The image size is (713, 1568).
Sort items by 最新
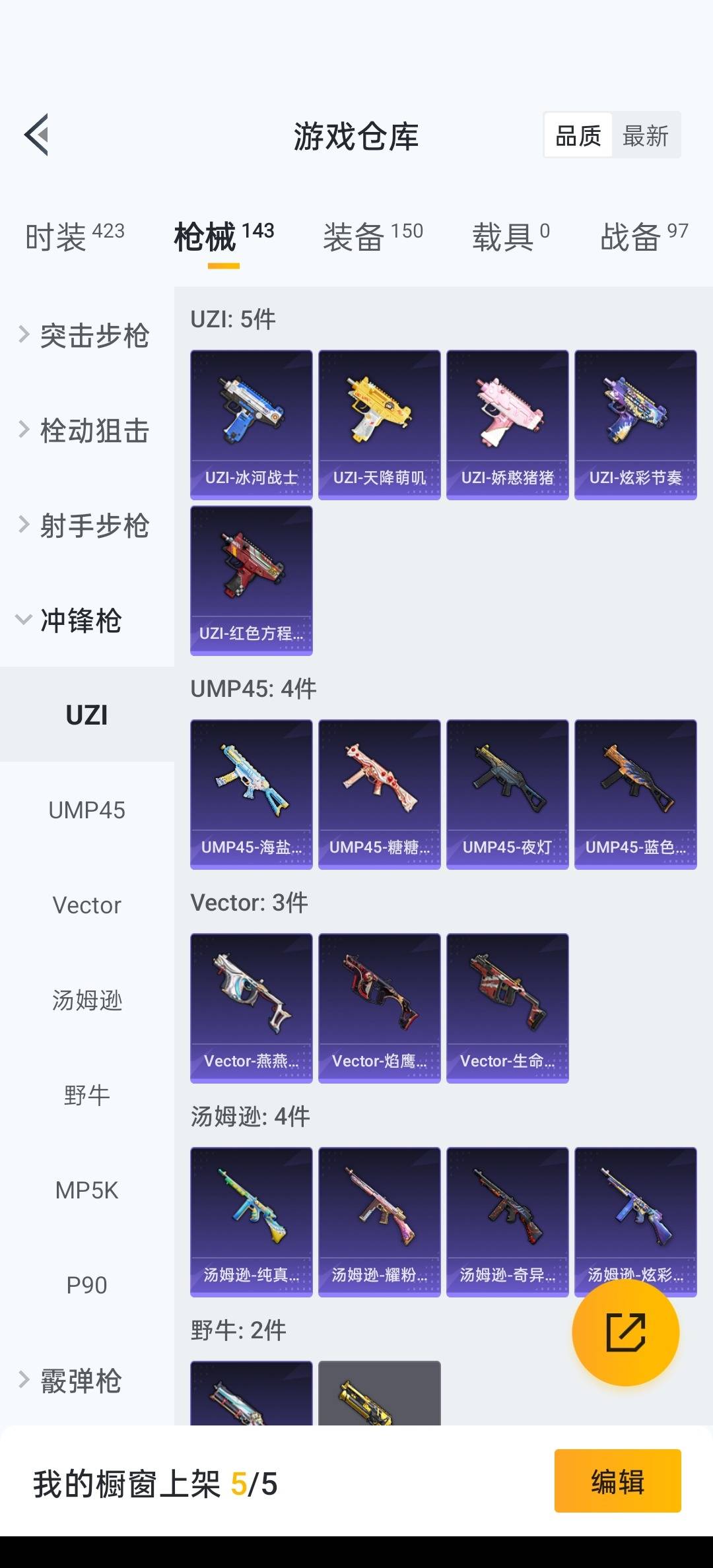pyautogui.click(x=646, y=136)
